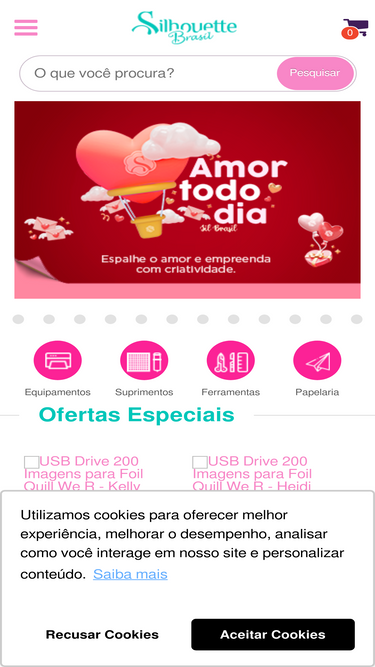Open the shopping cart

355,29
